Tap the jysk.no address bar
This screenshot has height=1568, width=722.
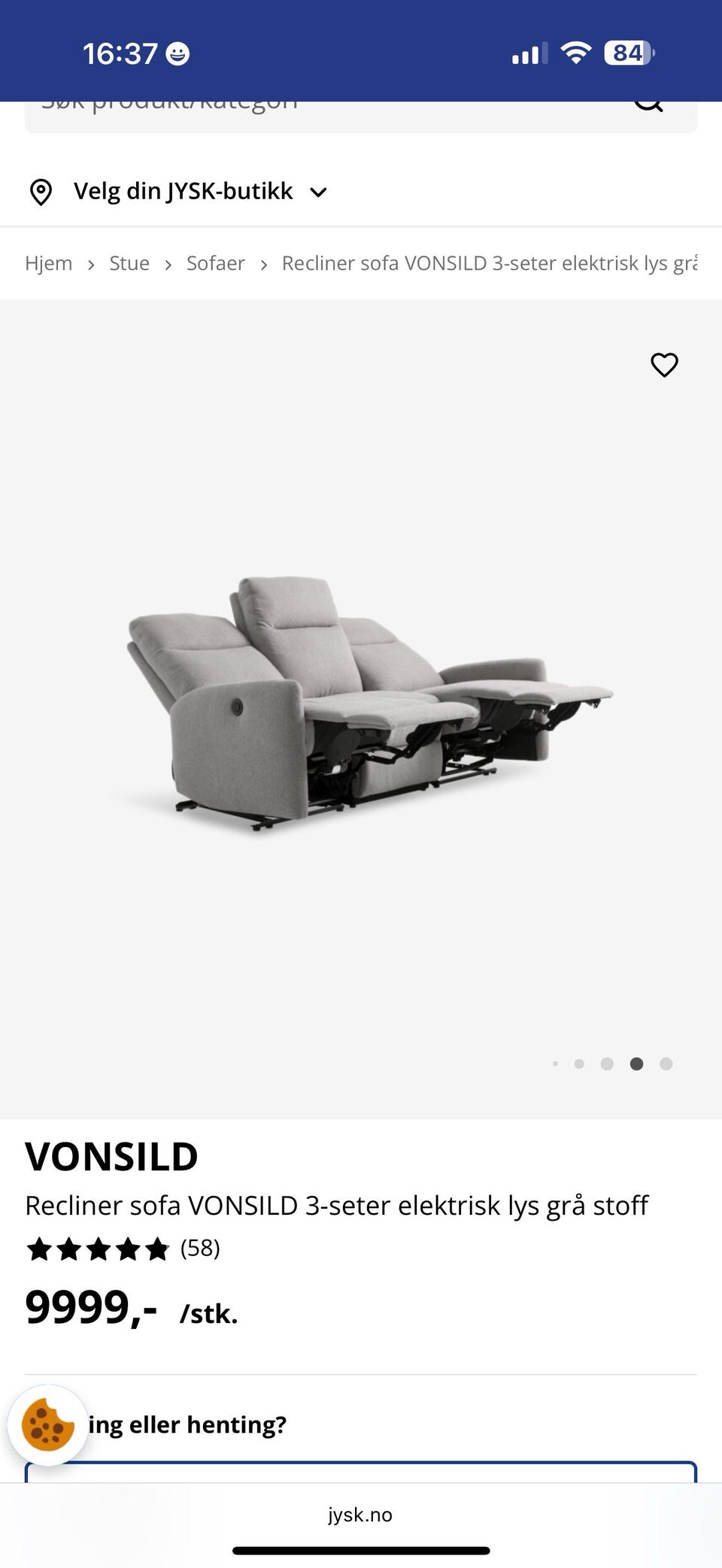point(360,1515)
